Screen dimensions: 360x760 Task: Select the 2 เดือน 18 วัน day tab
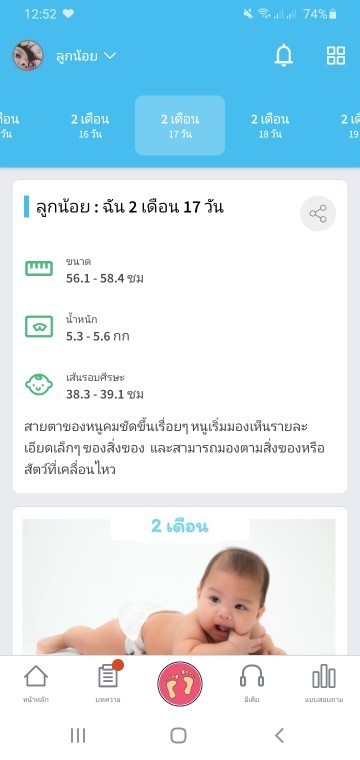pyautogui.click(x=270, y=126)
